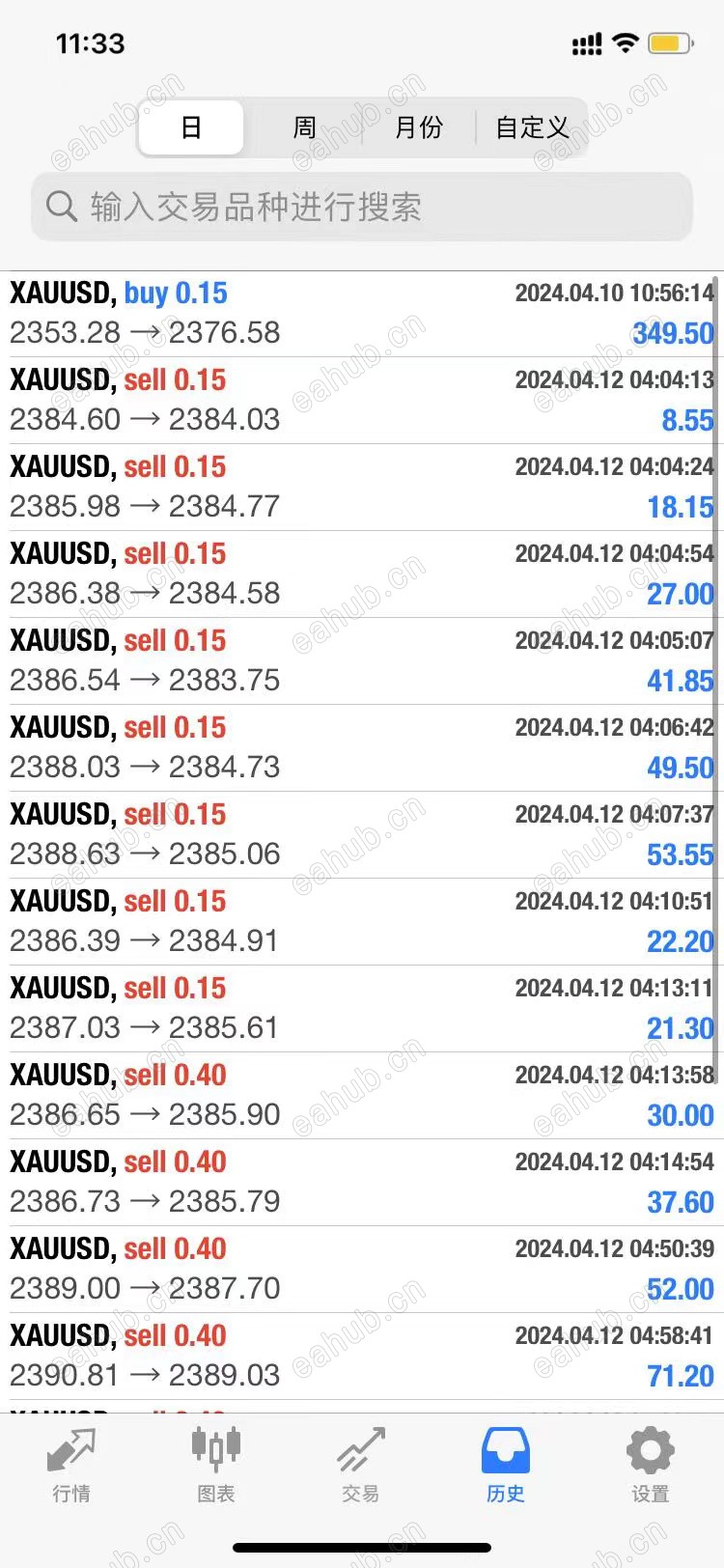Select the 历史 history tab
The height and width of the screenshot is (1568, 724).
(505, 1466)
